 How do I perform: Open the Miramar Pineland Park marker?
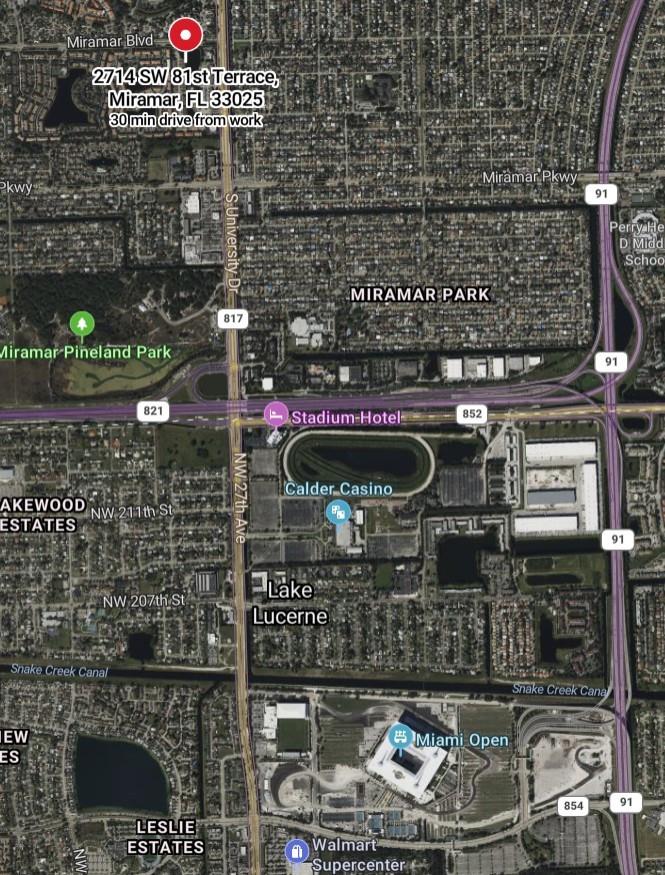point(82,323)
